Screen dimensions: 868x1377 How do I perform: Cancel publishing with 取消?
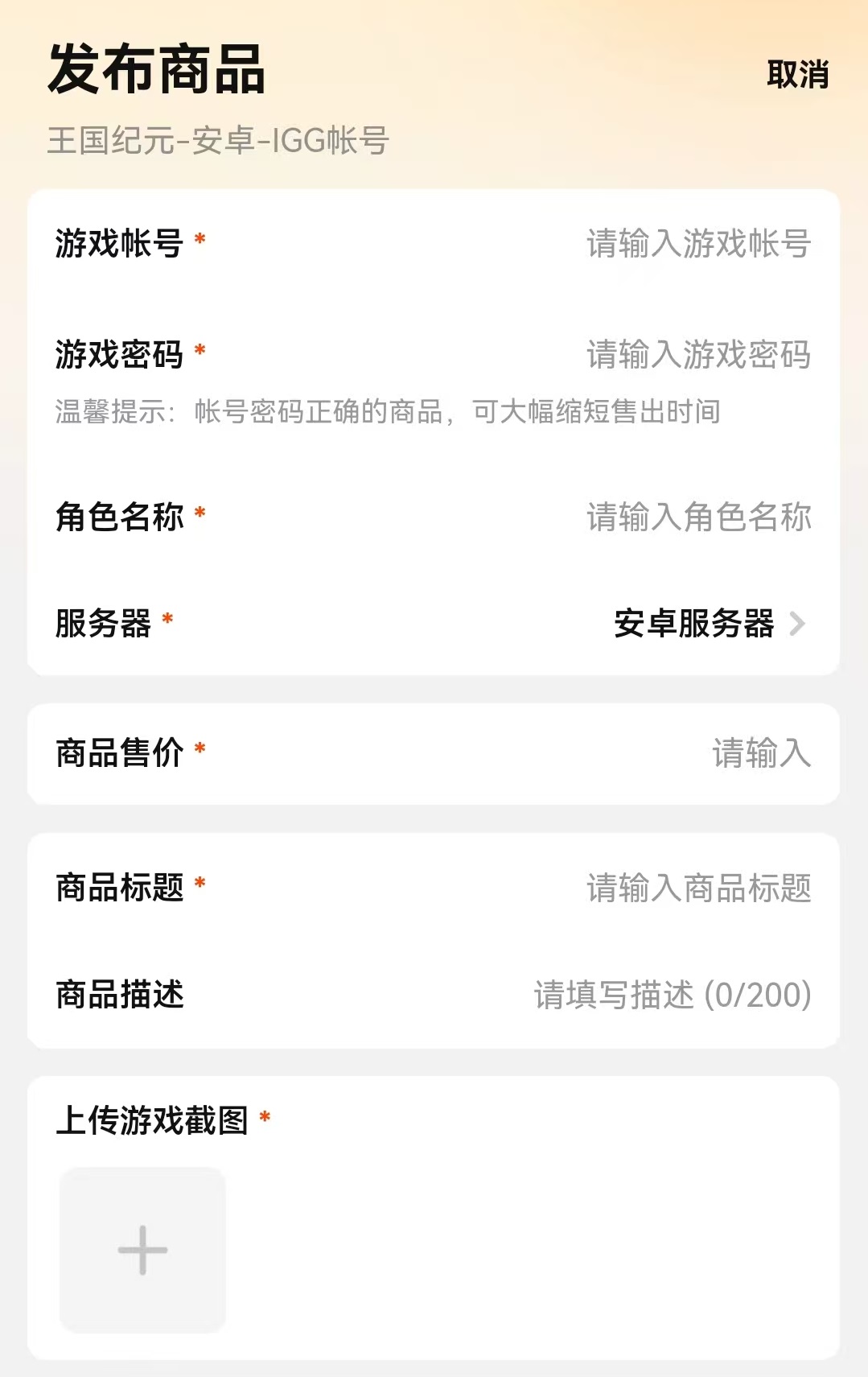pos(797,74)
